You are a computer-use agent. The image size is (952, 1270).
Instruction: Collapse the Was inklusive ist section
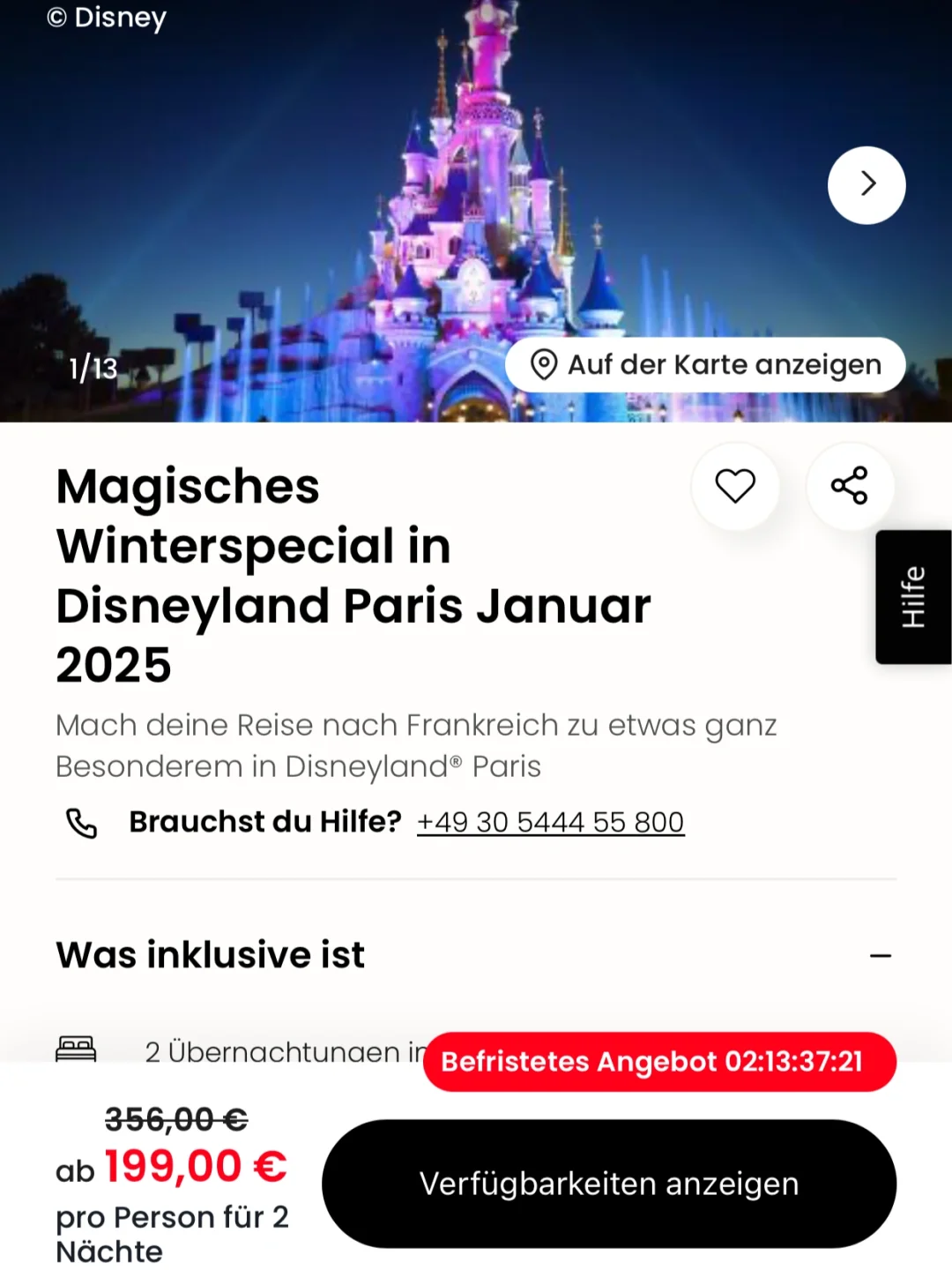tap(882, 954)
